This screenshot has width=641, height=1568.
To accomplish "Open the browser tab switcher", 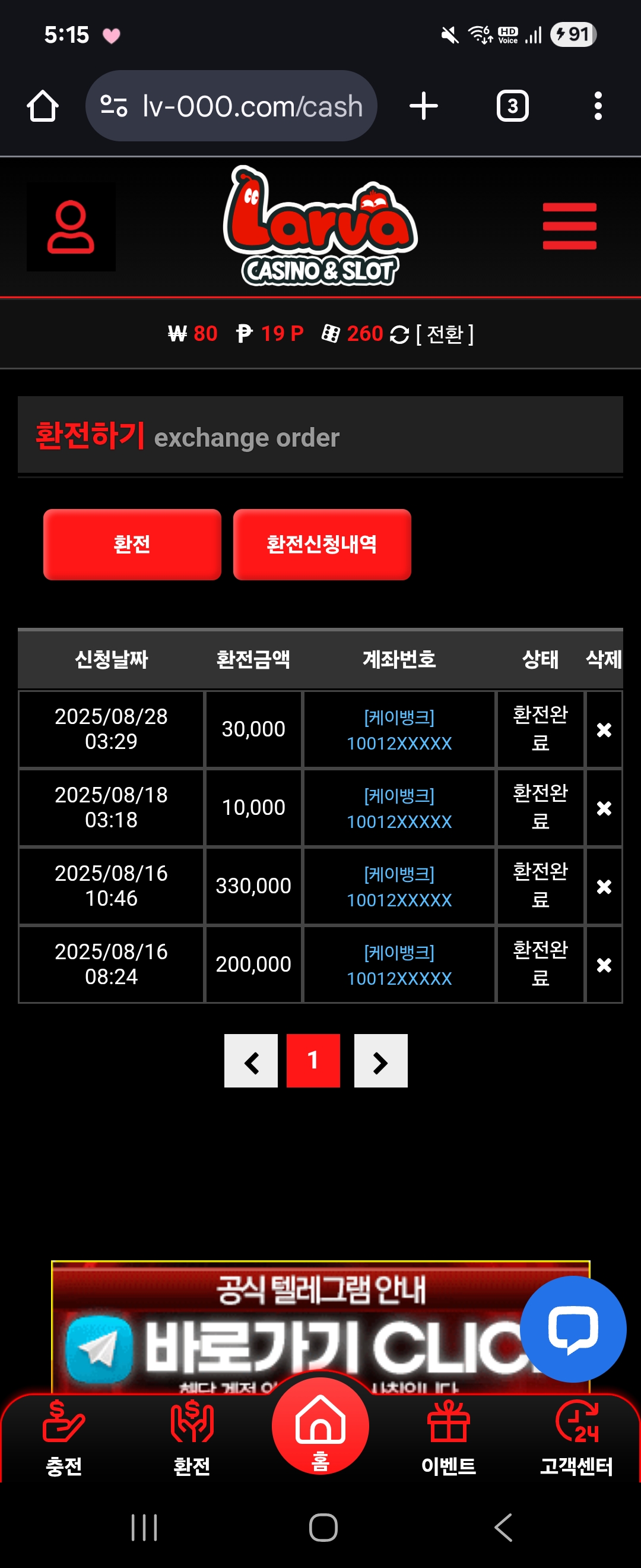I will (x=512, y=106).
